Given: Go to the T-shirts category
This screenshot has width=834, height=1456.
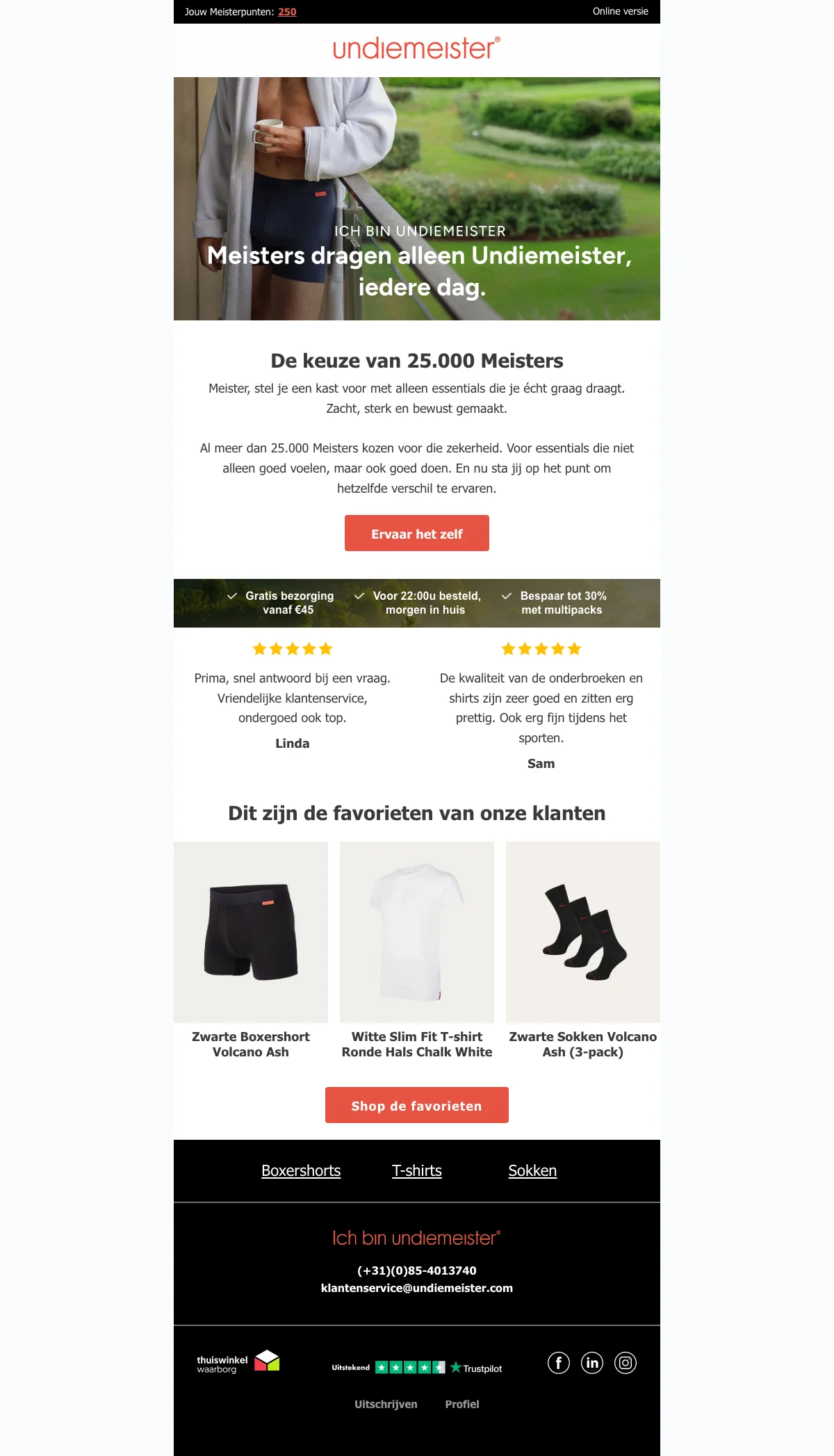Looking at the screenshot, I should [416, 1170].
